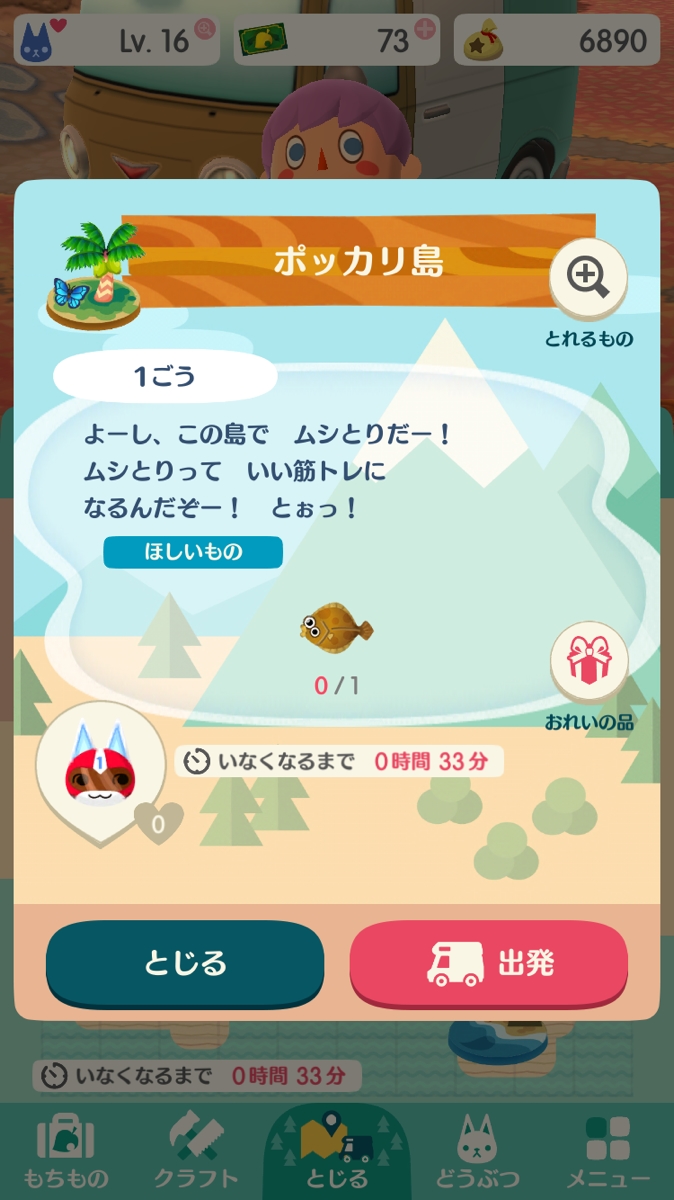Tap the map とじる tab
This screenshot has height=1200, width=674.
point(337,1151)
